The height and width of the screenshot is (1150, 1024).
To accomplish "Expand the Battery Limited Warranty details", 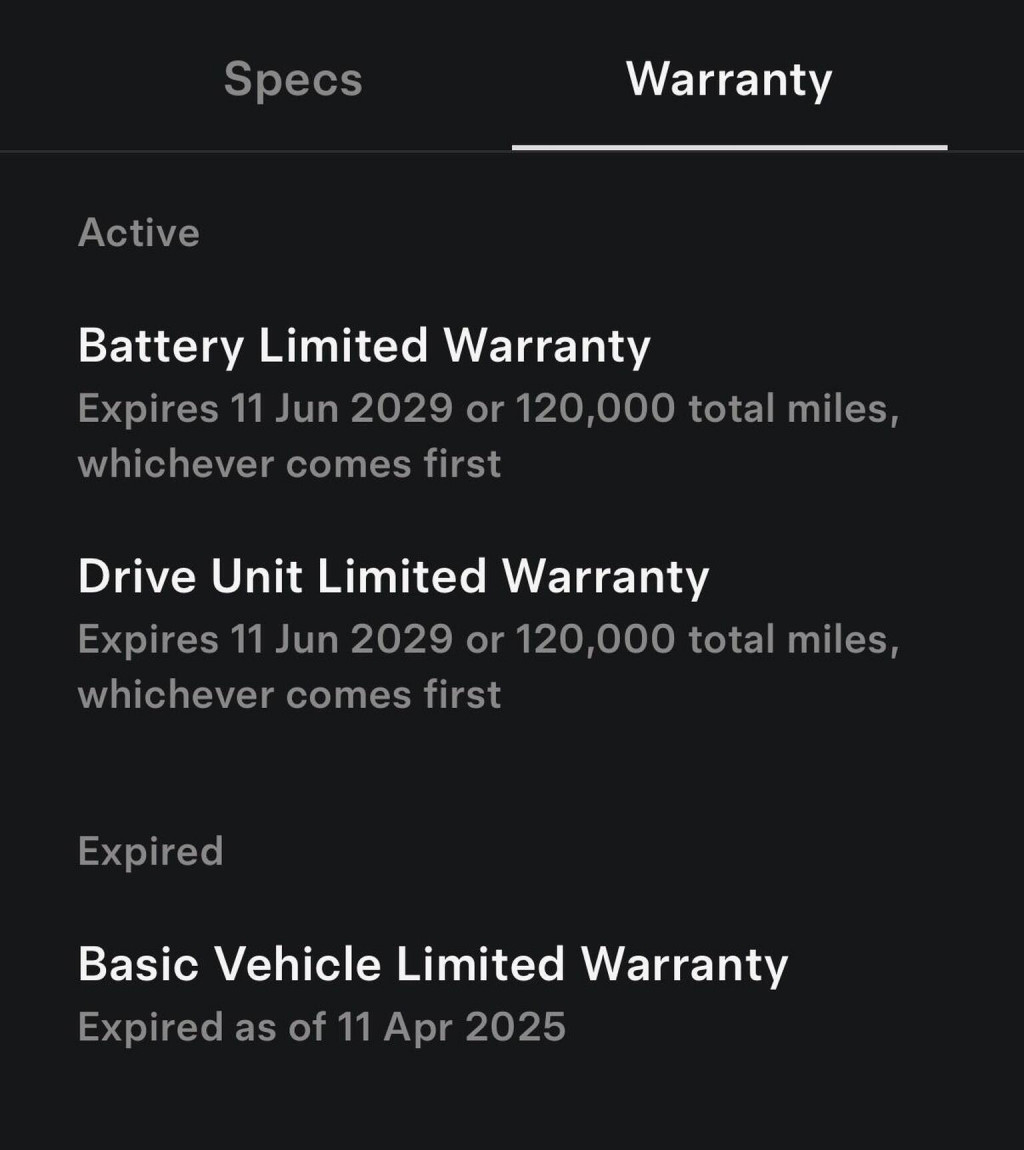I will 364,345.
